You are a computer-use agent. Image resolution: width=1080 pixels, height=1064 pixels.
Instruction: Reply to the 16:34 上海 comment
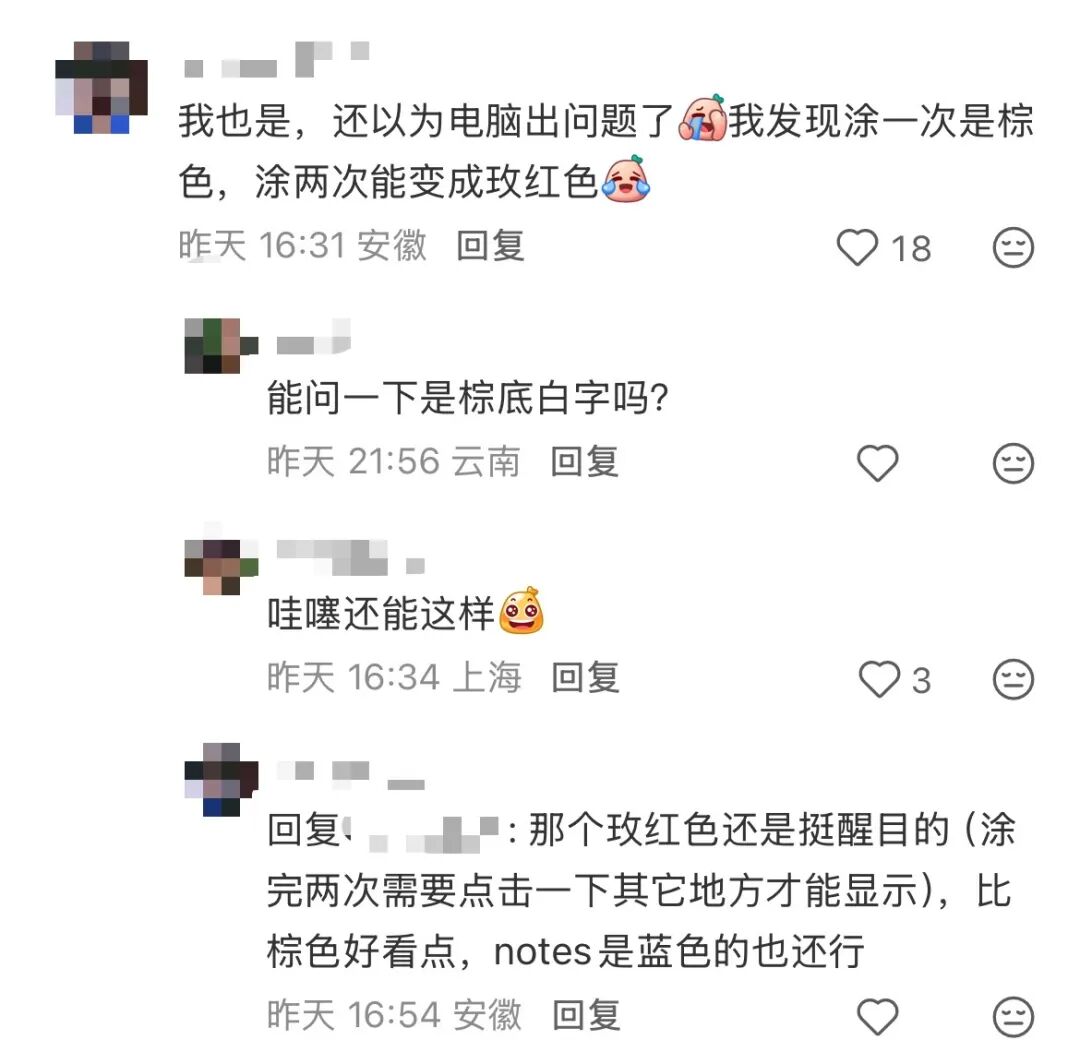tap(585, 678)
